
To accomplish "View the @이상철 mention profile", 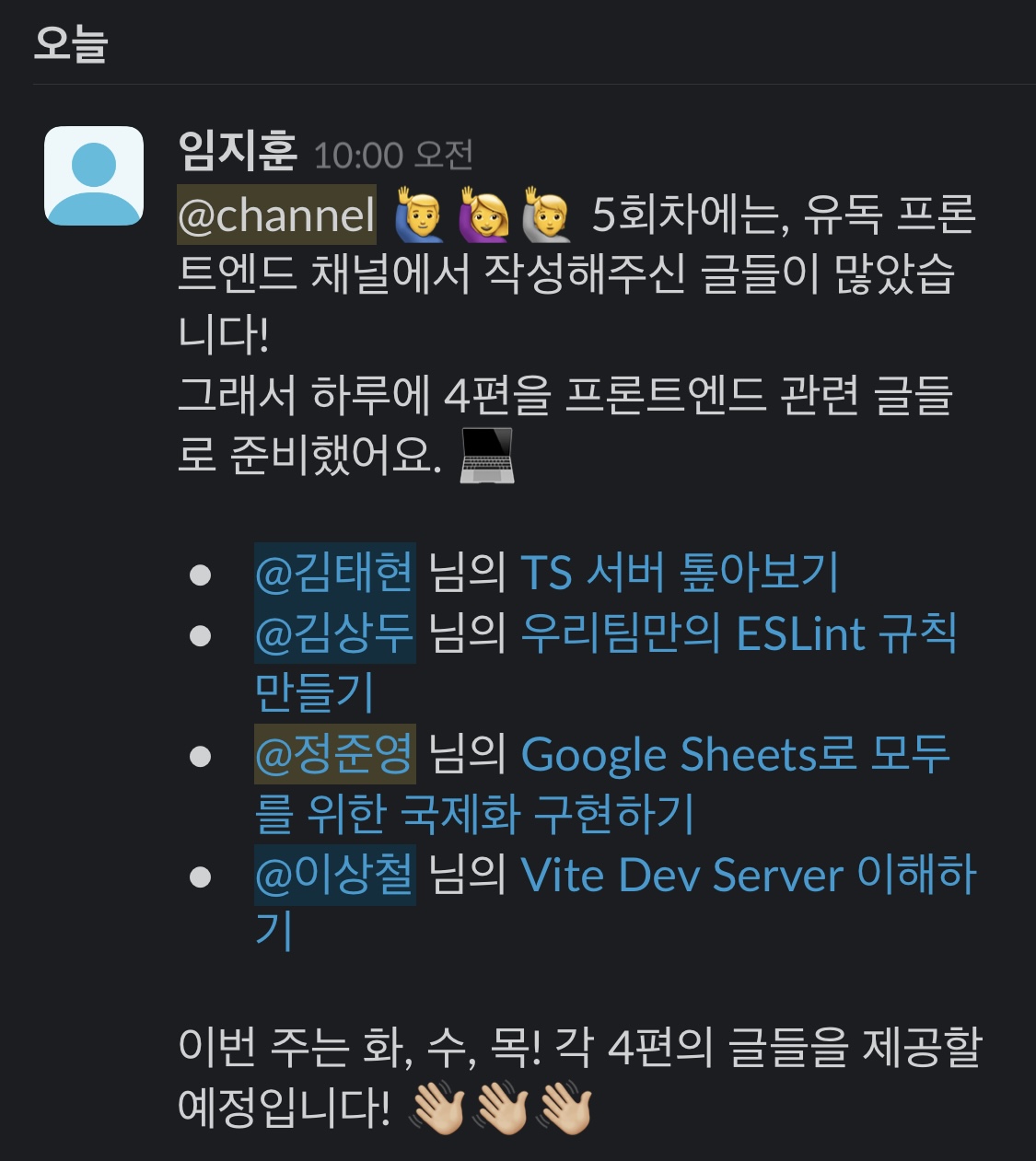I will coord(334,875).
